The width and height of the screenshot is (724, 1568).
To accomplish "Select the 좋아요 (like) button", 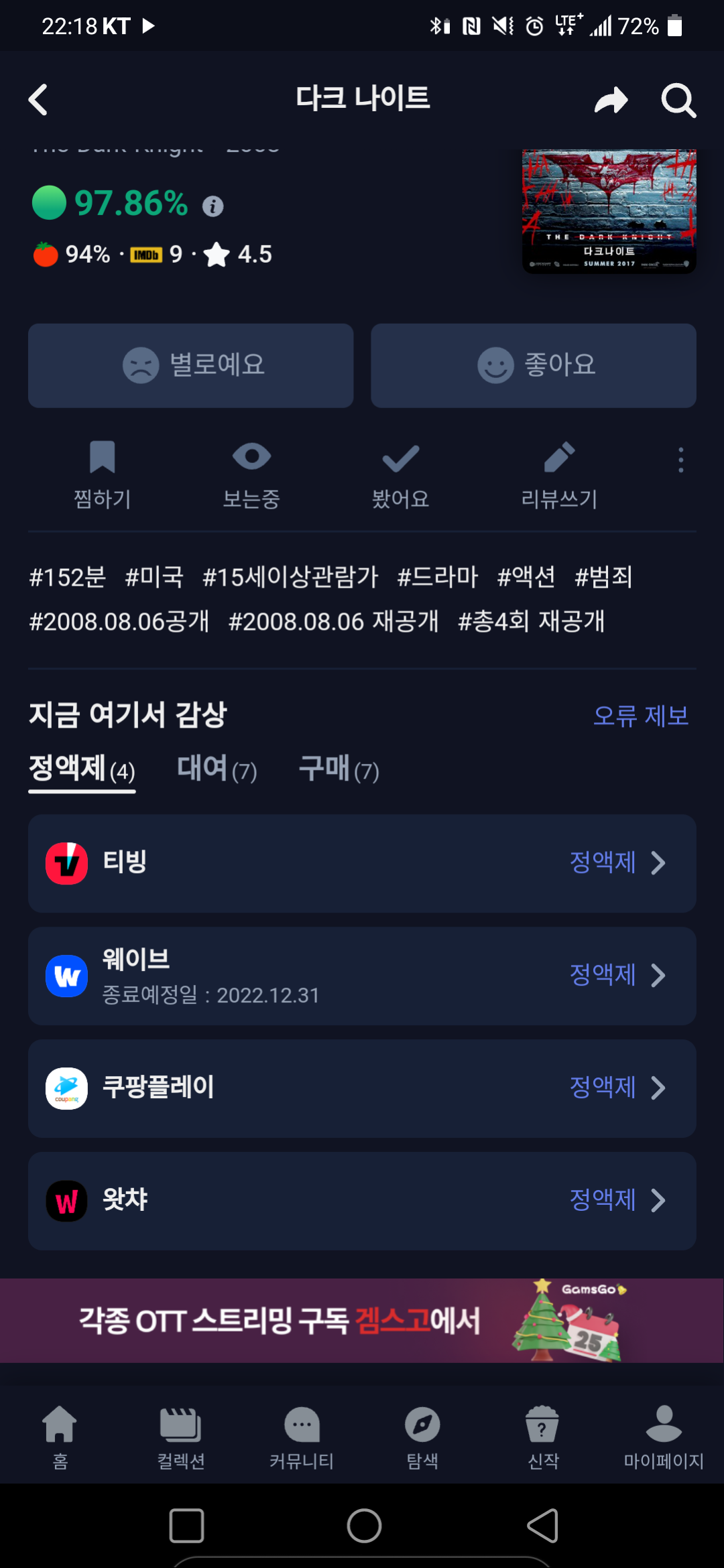I will (x=533, y=365).
